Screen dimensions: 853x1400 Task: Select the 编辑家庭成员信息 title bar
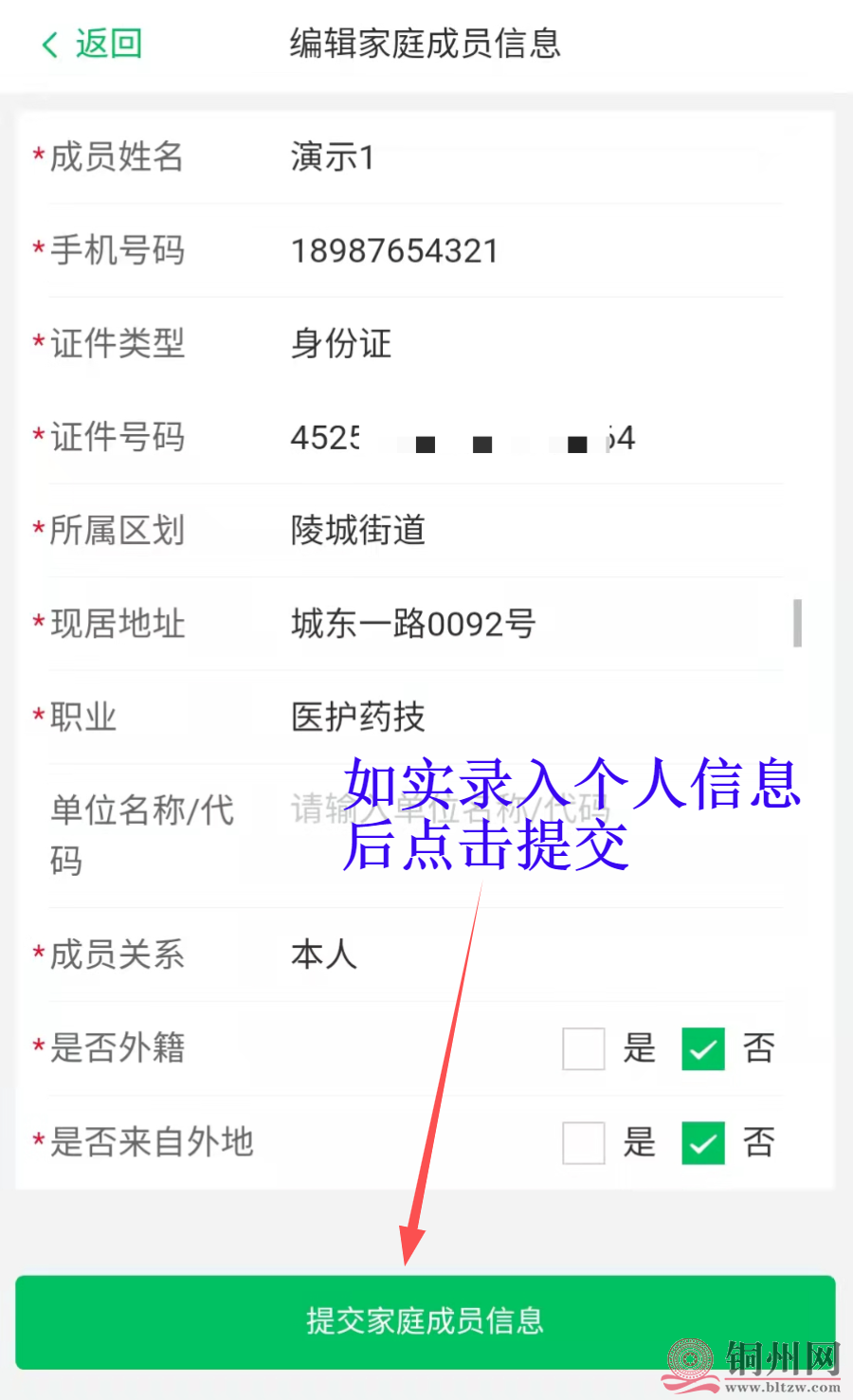[x=426, y=44]
